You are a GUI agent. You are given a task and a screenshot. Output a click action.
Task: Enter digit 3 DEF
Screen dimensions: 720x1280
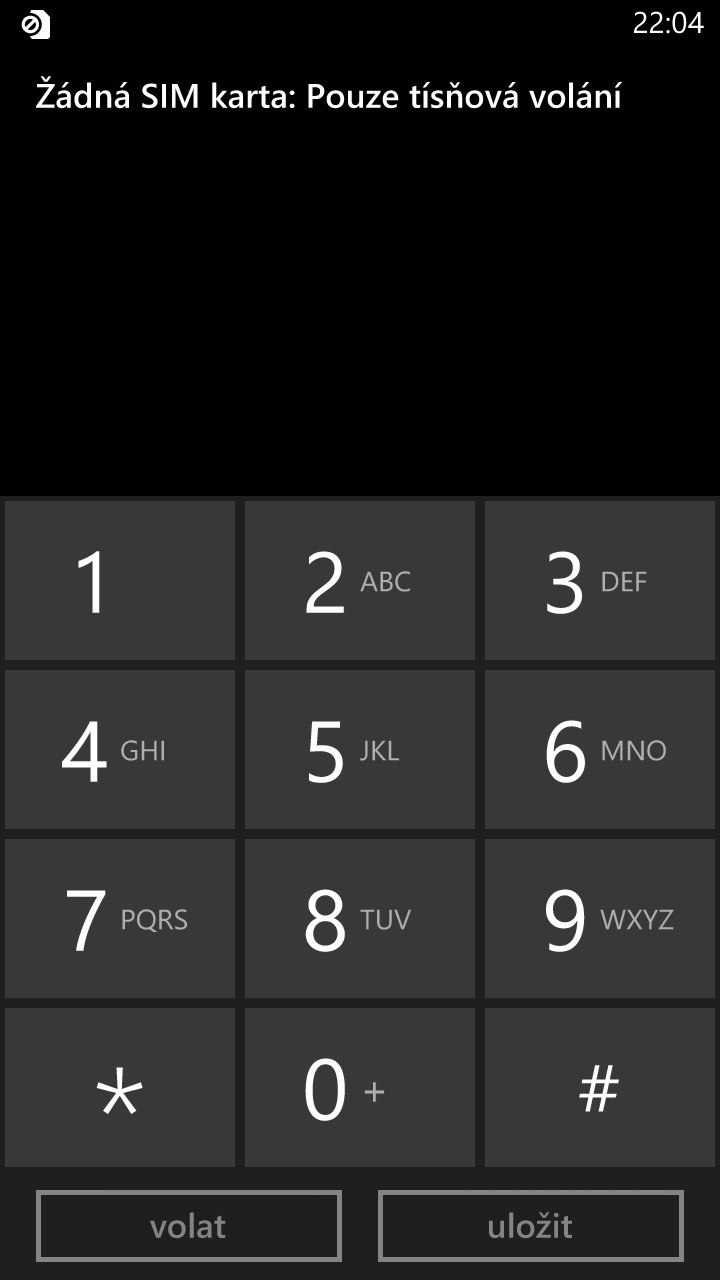[600, 580]
